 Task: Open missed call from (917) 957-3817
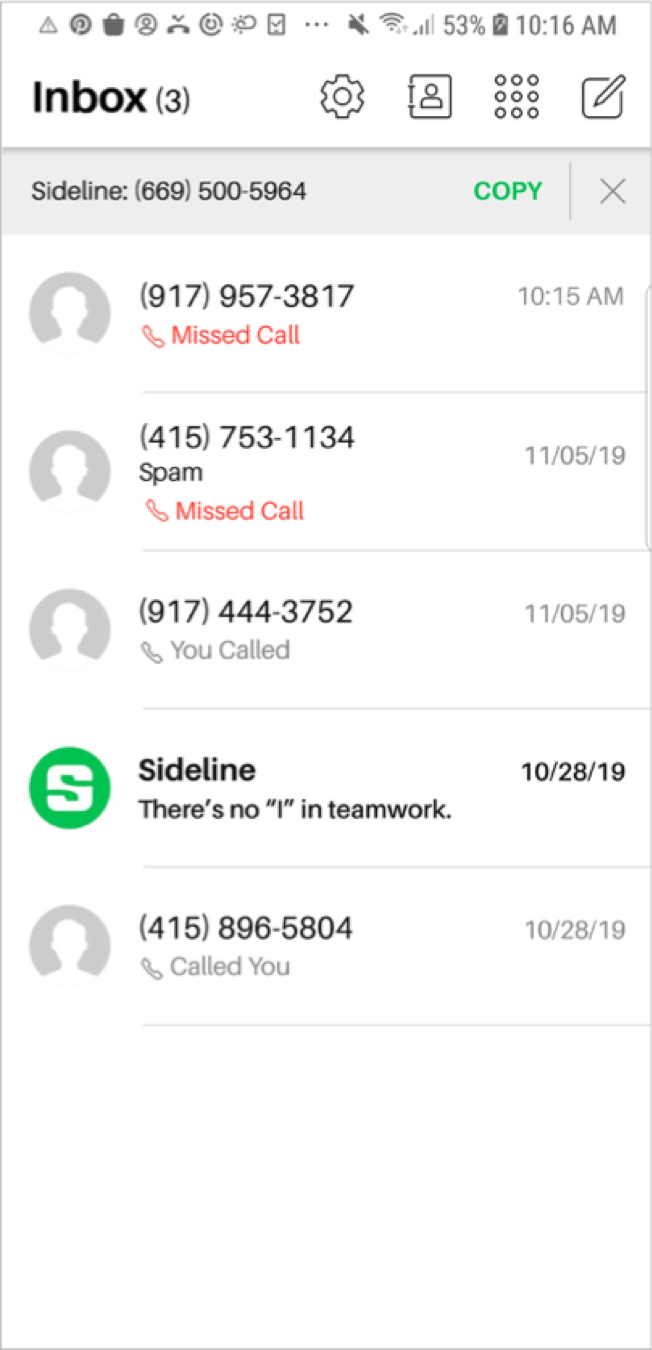pyautogui.click(x=326, y=314)
